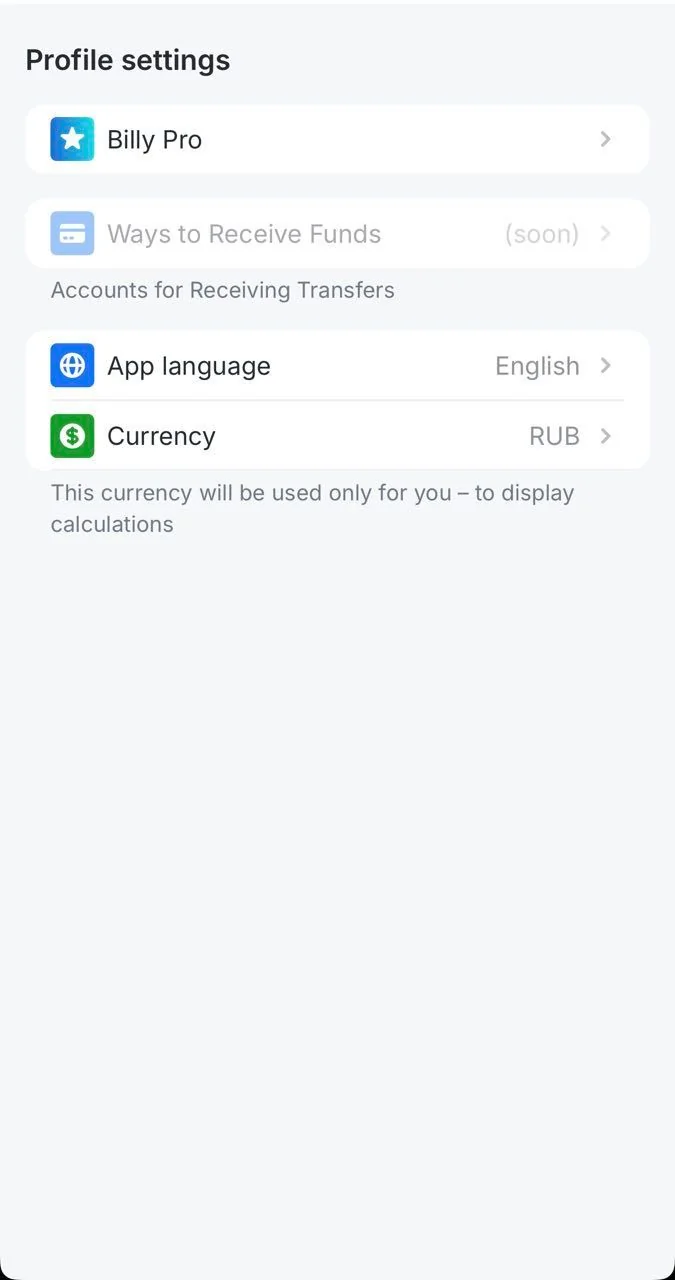Open Ways to Receive Funds row
Viewport: 675px width, 1280px height.
coord(337,233)
